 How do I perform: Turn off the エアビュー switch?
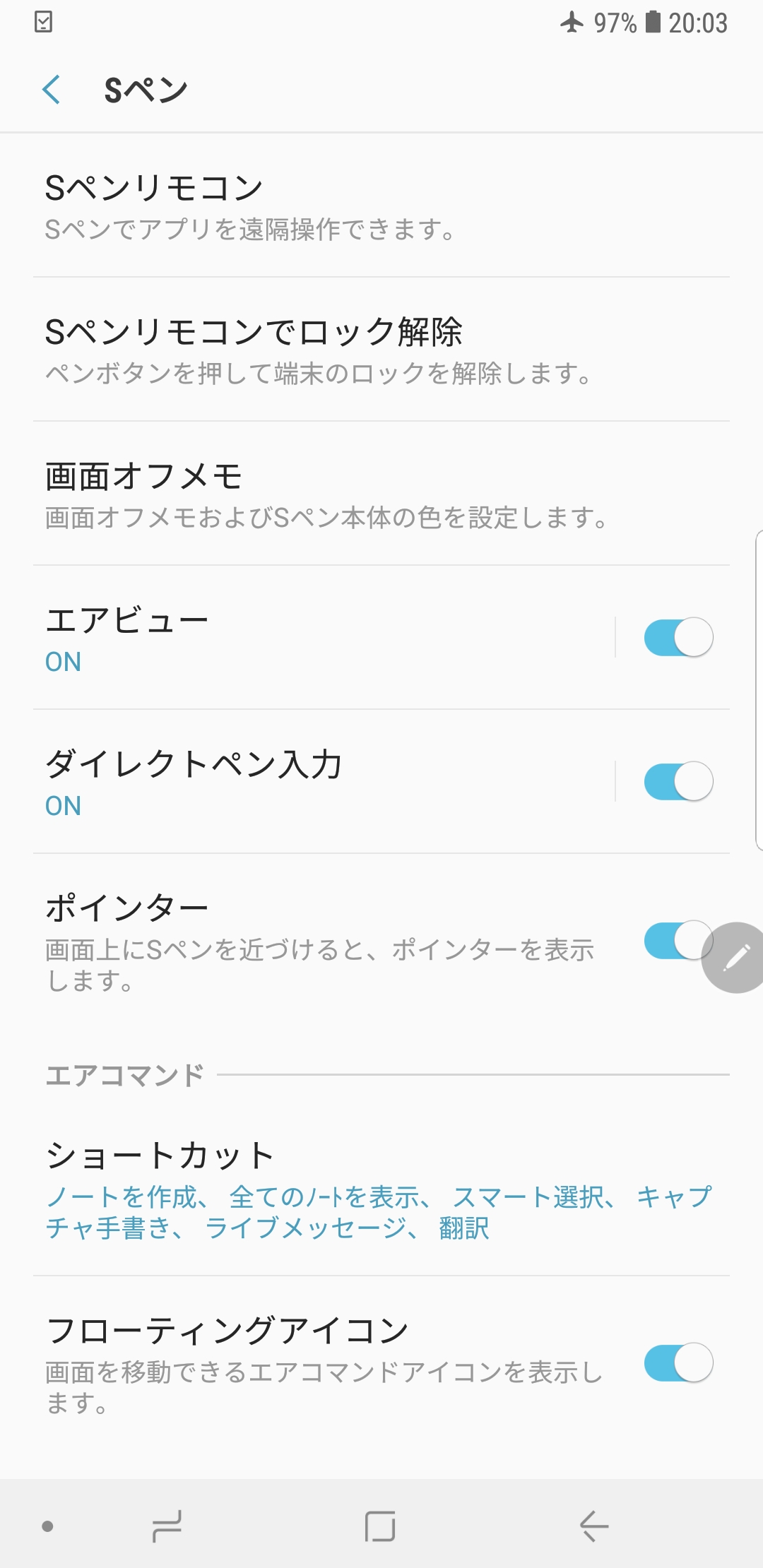pyautogui.click(x=678, y=638)
